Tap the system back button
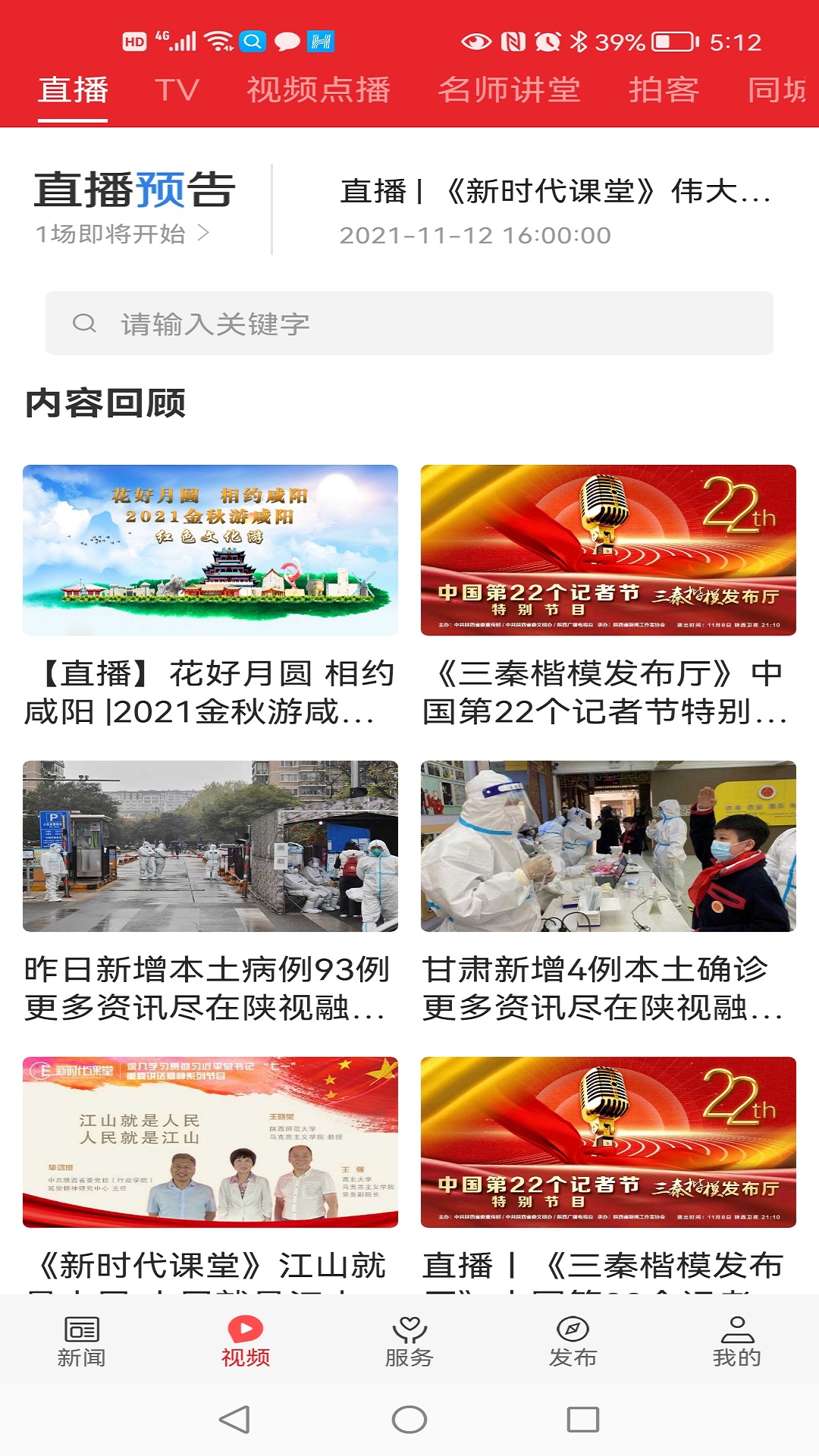 (x=234, y=1420)
